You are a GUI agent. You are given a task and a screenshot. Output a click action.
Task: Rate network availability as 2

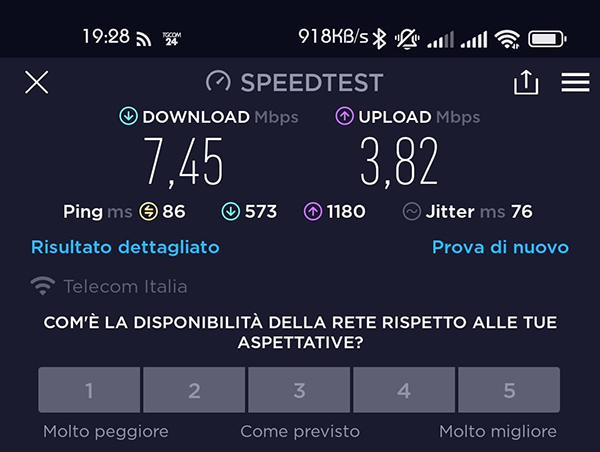[194, 390]
